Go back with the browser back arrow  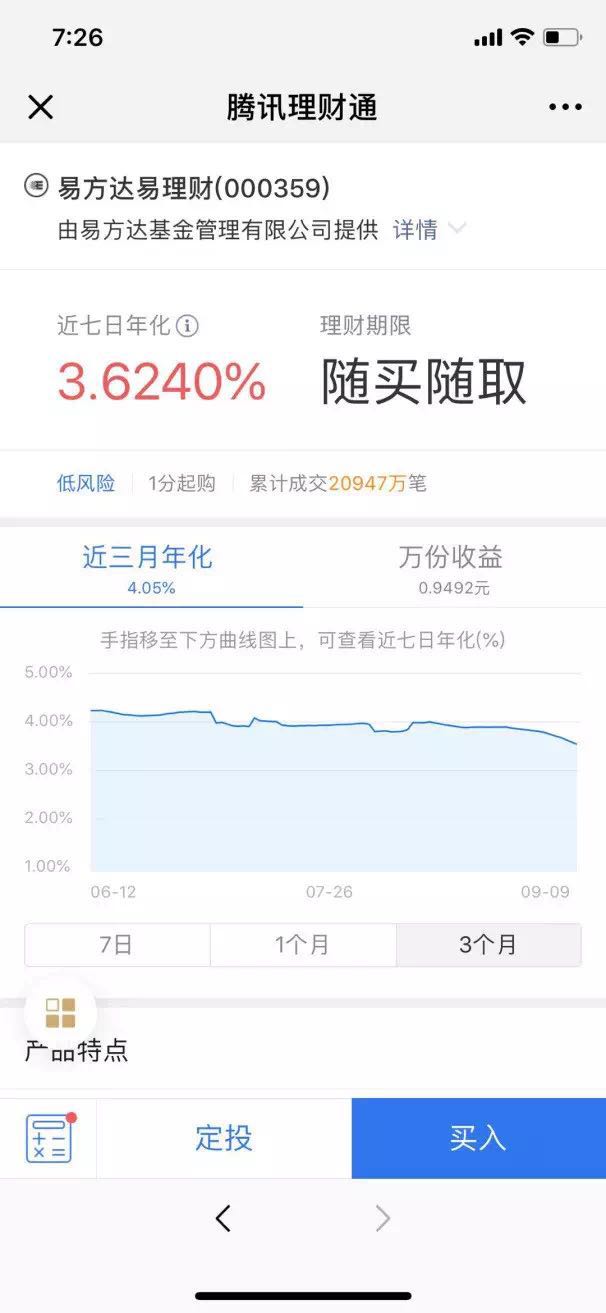(223, 1218)
